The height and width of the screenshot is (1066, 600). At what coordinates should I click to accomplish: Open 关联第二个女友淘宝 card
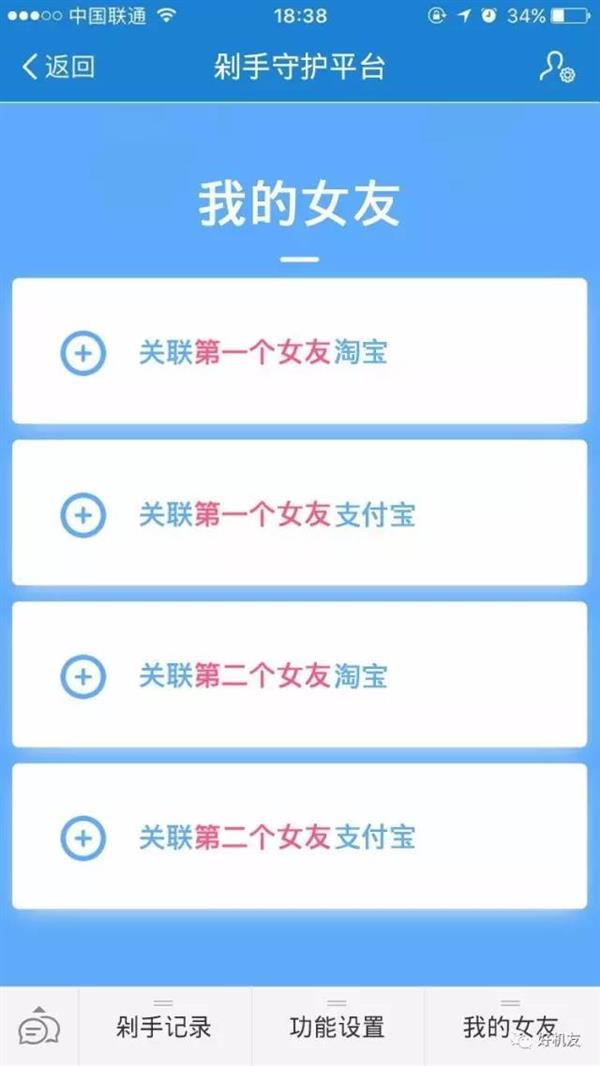(299, 676)
